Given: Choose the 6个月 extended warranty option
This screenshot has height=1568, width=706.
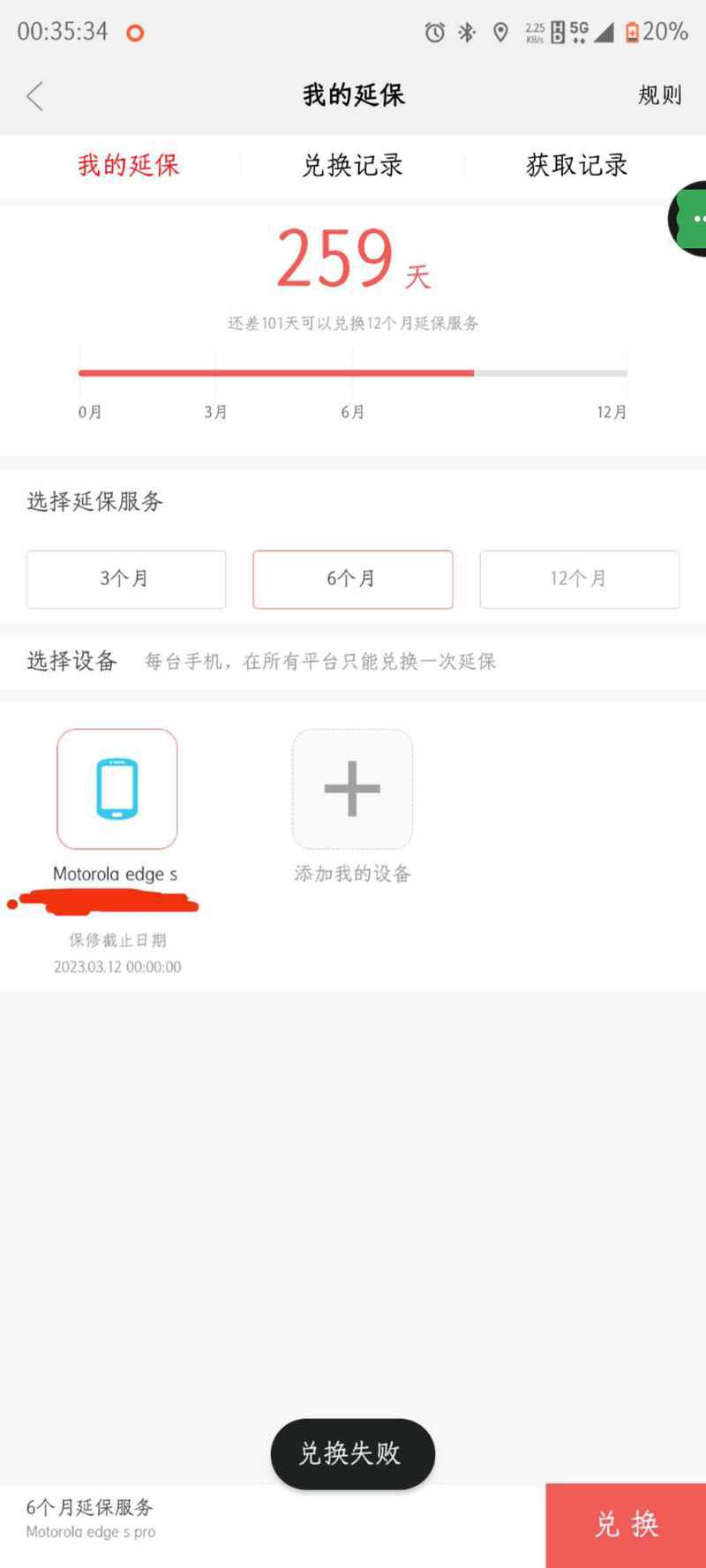Looking at the screenshot, I should point(353,579).
